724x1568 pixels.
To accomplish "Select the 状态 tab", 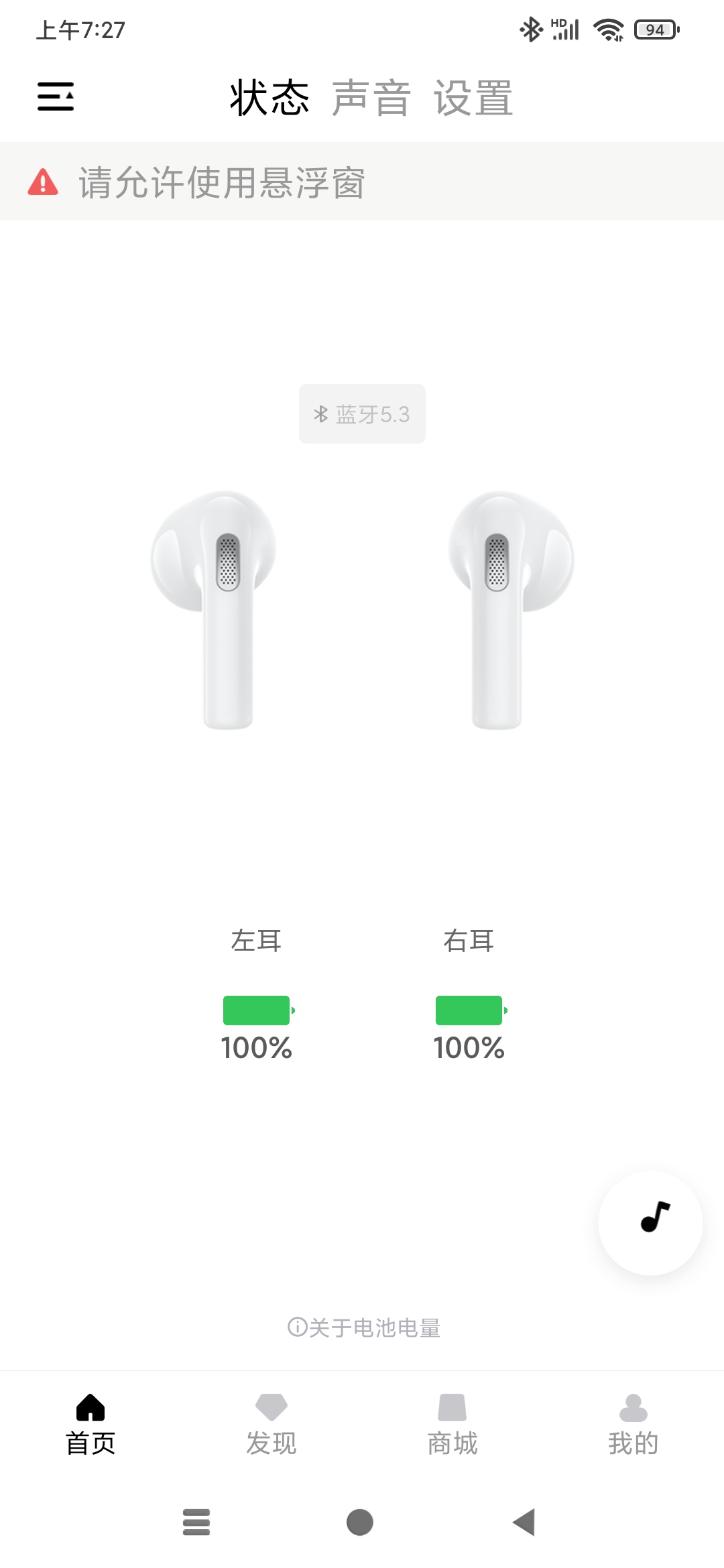I will coord(269,99).
